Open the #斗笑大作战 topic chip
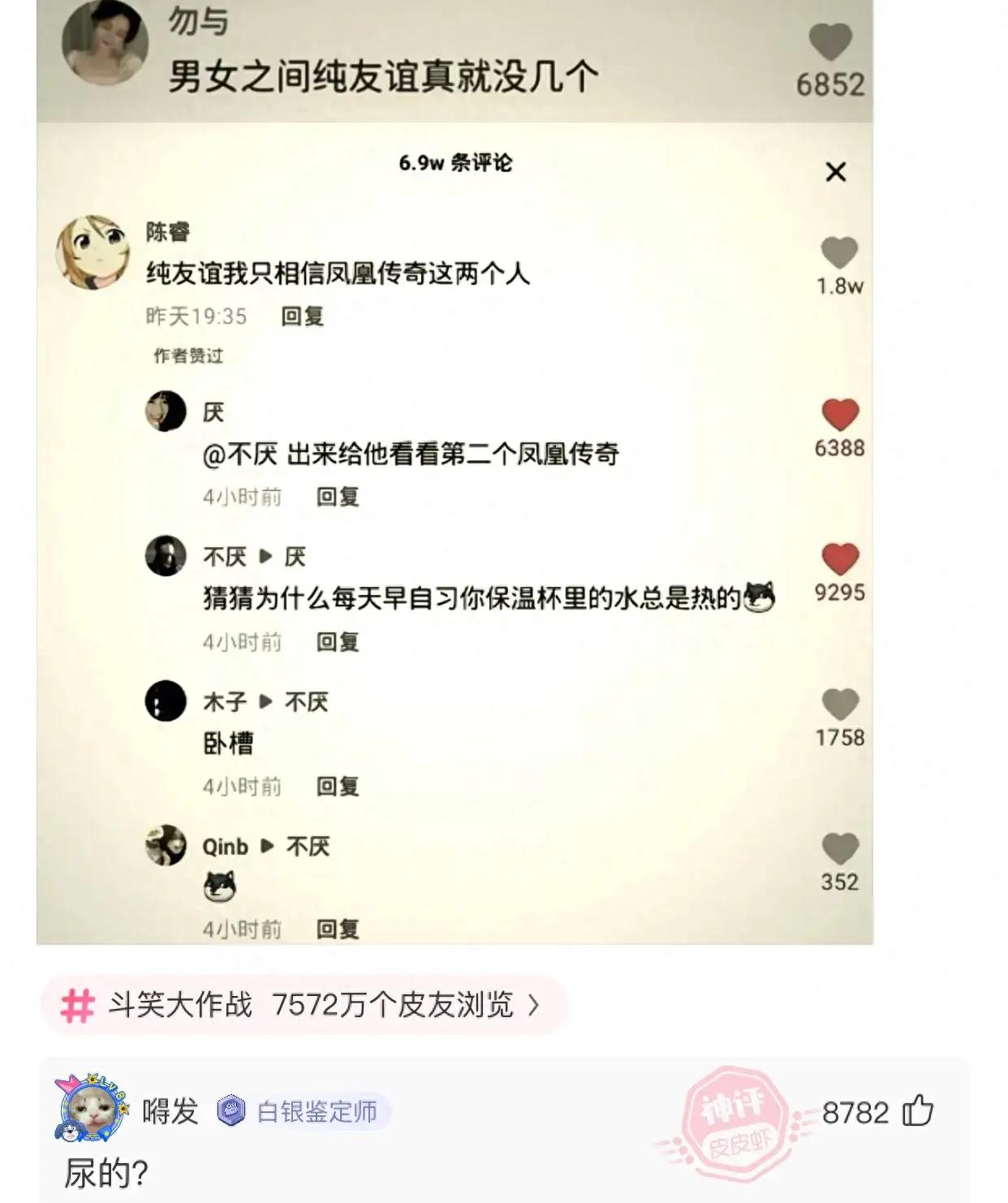Viewport: 1008px width, 1203px height. (x=302, y=1006)
